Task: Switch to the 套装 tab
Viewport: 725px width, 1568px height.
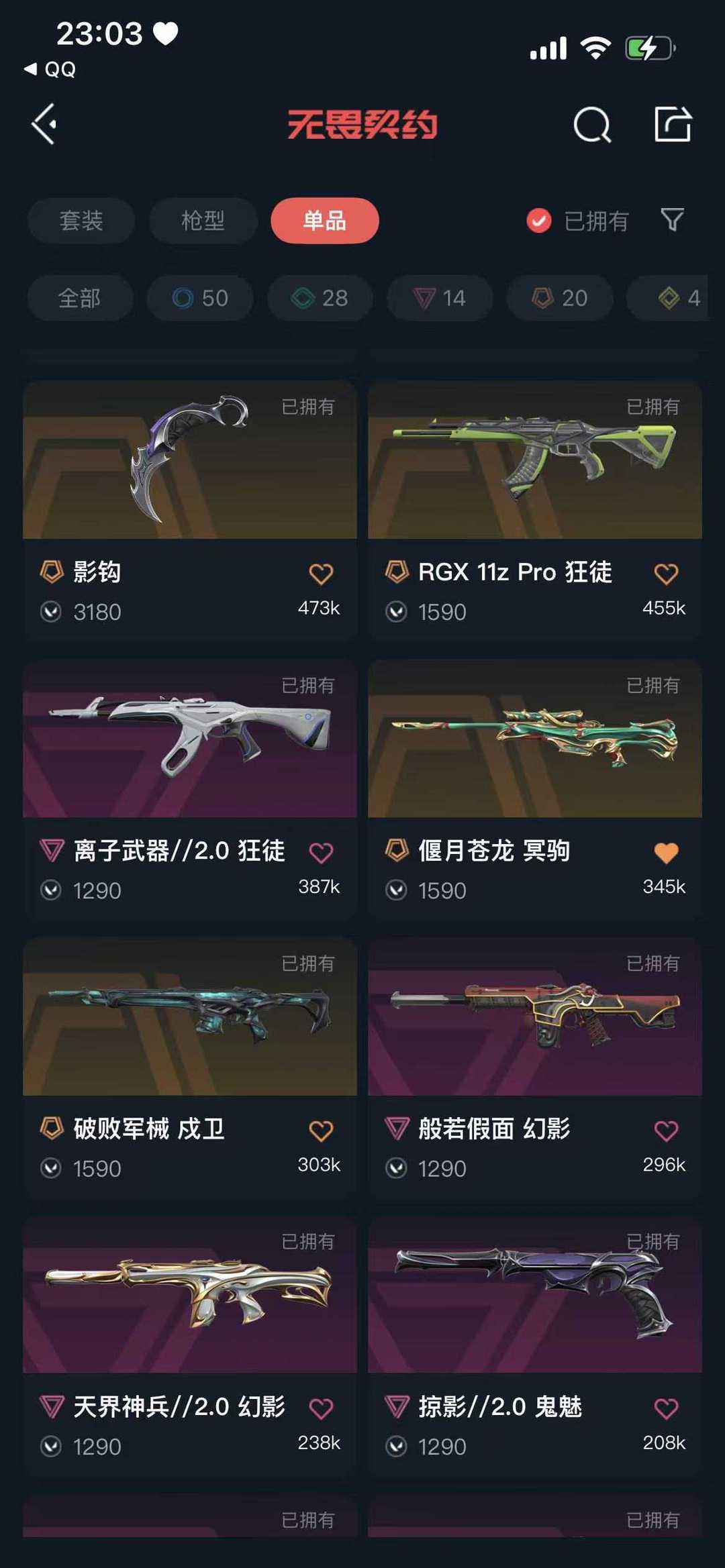Action: pyautogui.click(x=81, y=221)
